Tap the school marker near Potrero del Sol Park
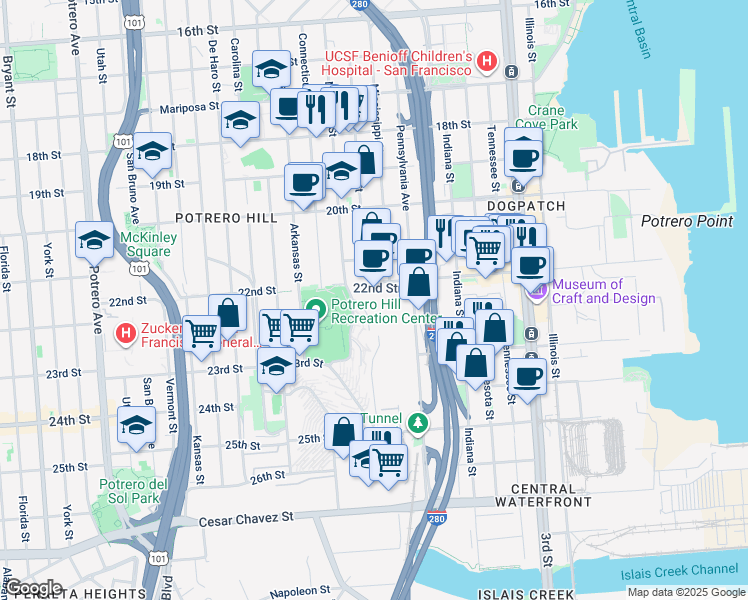This screenshot has height=600, width=748. click(136, 426)
